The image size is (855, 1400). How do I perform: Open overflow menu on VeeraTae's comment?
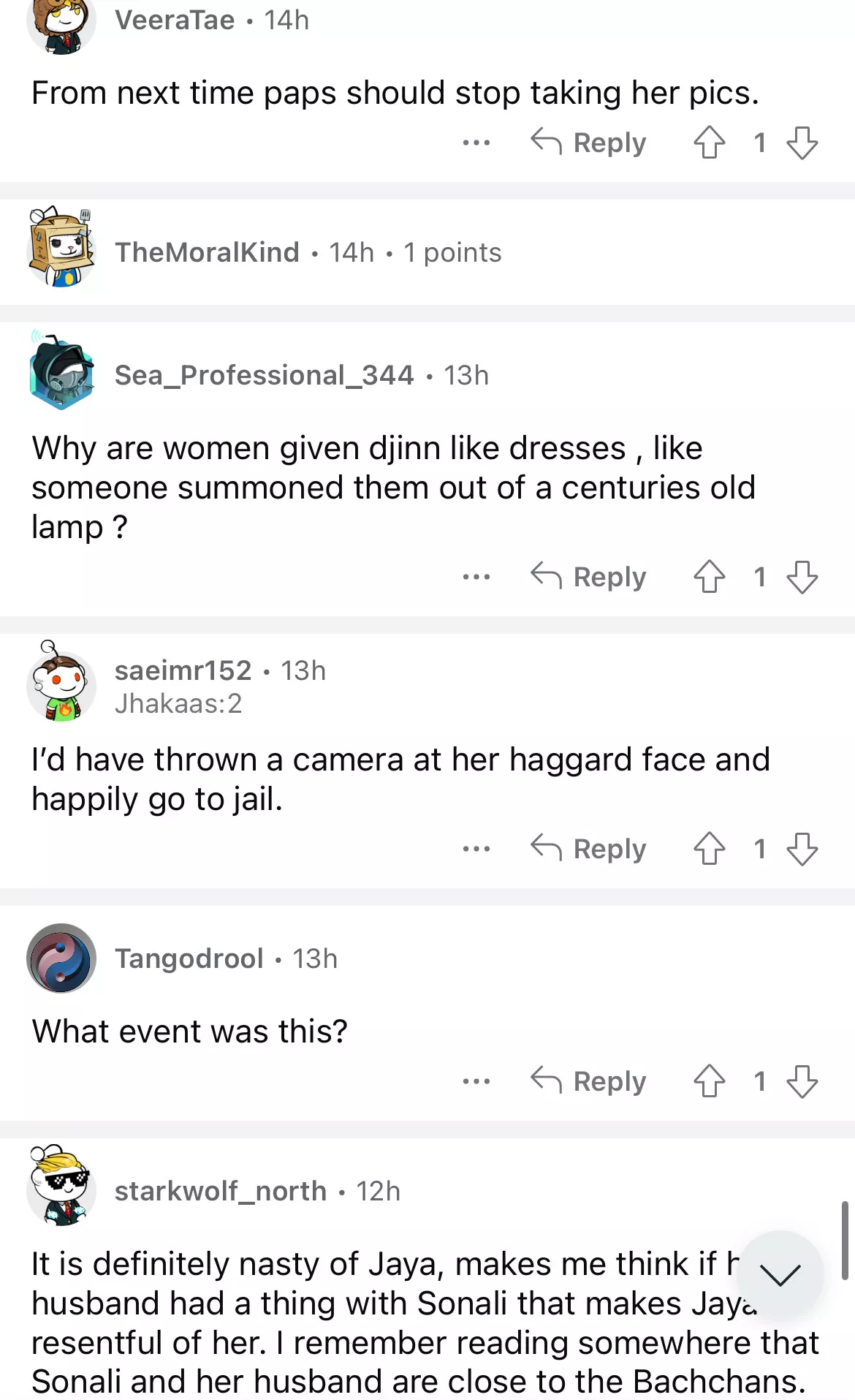pyautogui.click(x=476, y=143)
